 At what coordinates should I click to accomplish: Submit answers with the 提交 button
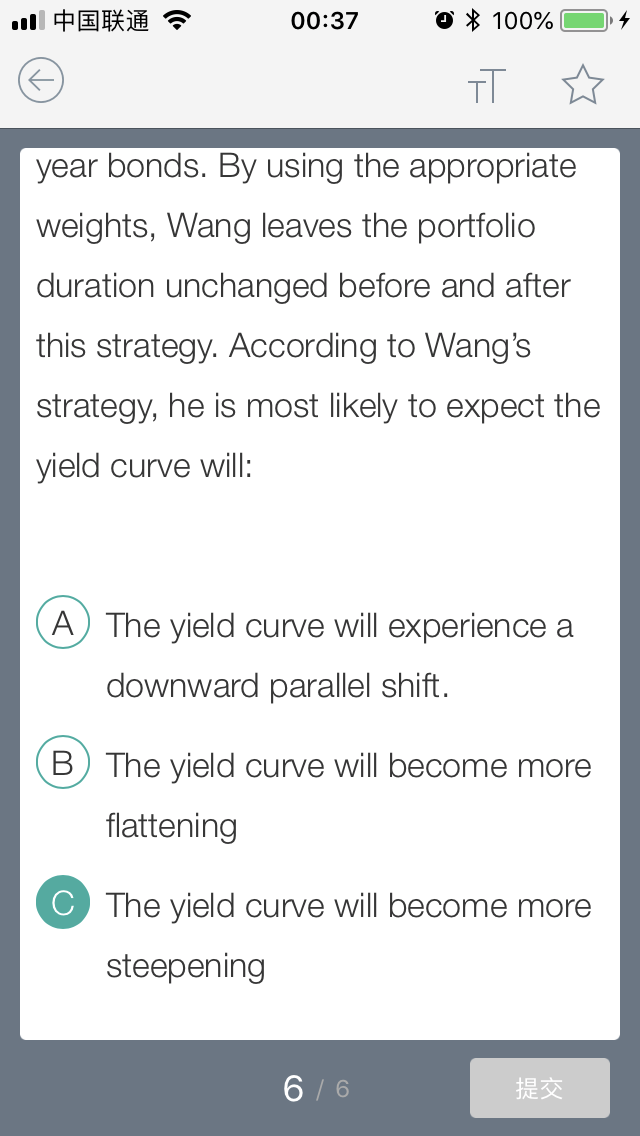539,1087
